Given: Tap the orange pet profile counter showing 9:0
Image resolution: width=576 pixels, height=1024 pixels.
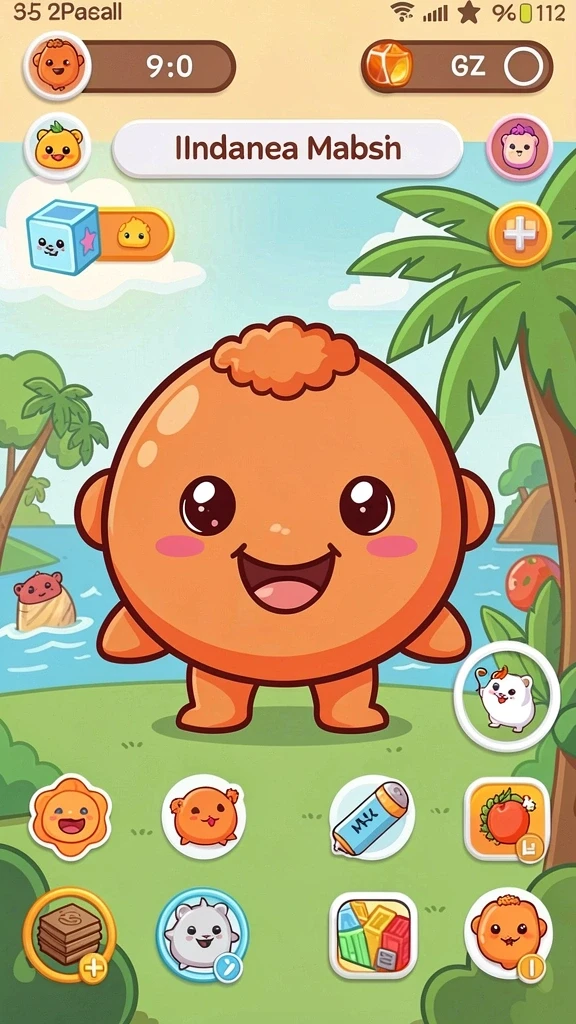Looking at the screenshot, I should [129, 67].
